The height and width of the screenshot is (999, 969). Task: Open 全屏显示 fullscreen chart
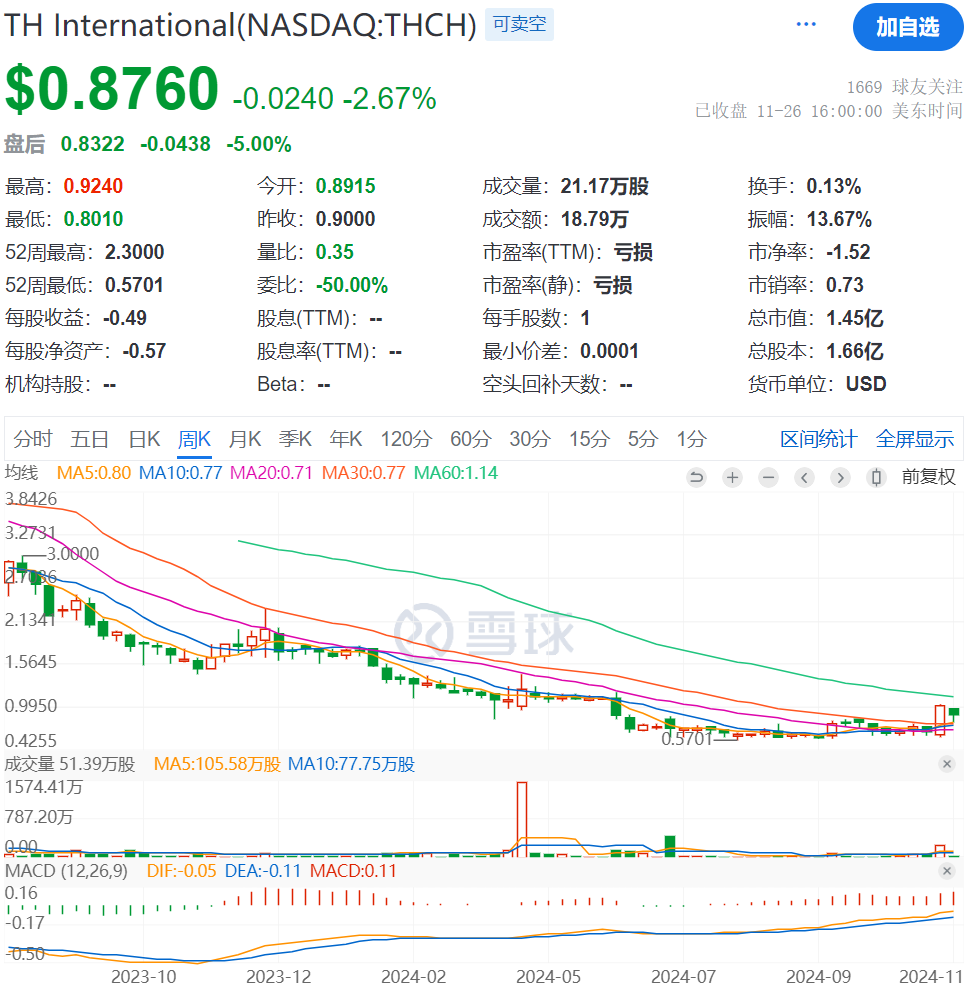coord(914,439)
